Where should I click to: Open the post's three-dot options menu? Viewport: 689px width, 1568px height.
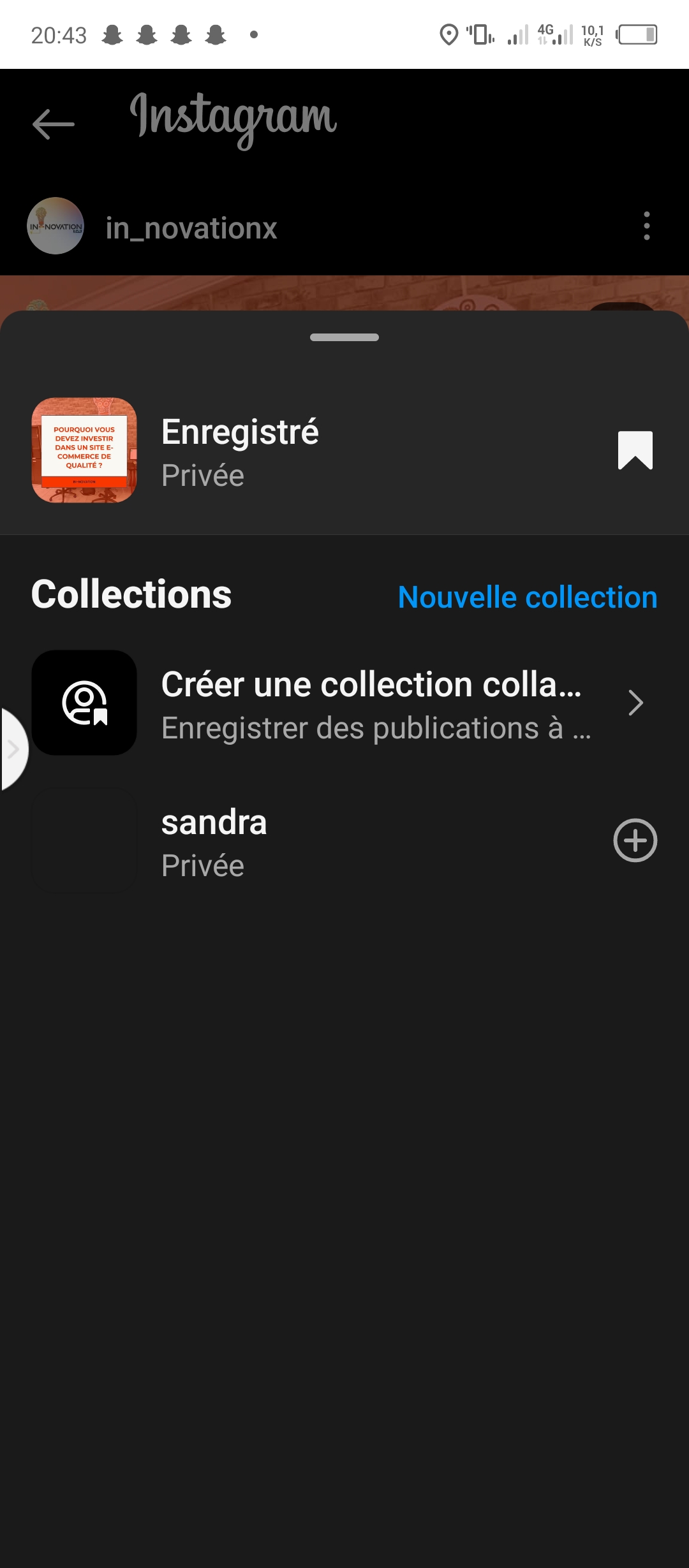[647, 226]
